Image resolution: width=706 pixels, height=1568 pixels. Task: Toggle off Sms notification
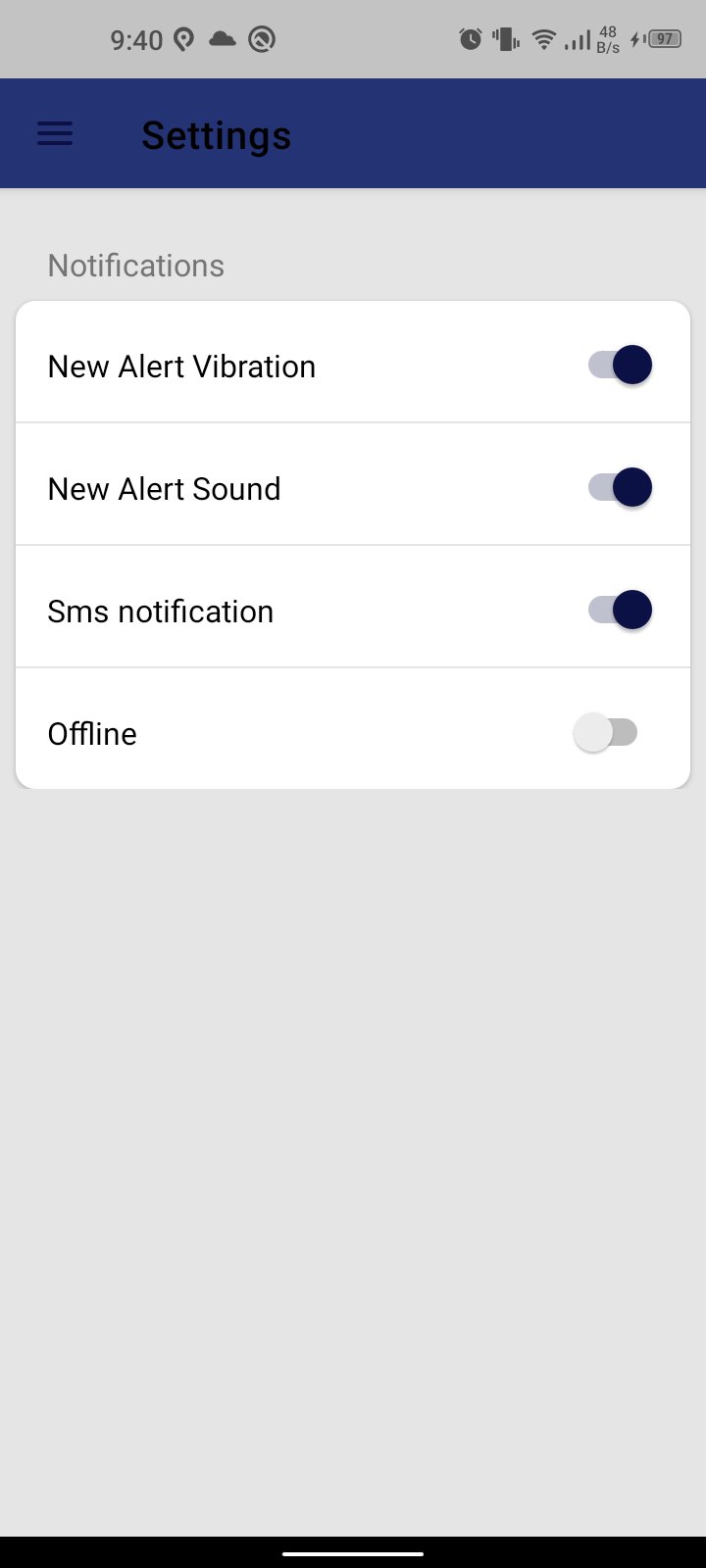tap(620, 610)
